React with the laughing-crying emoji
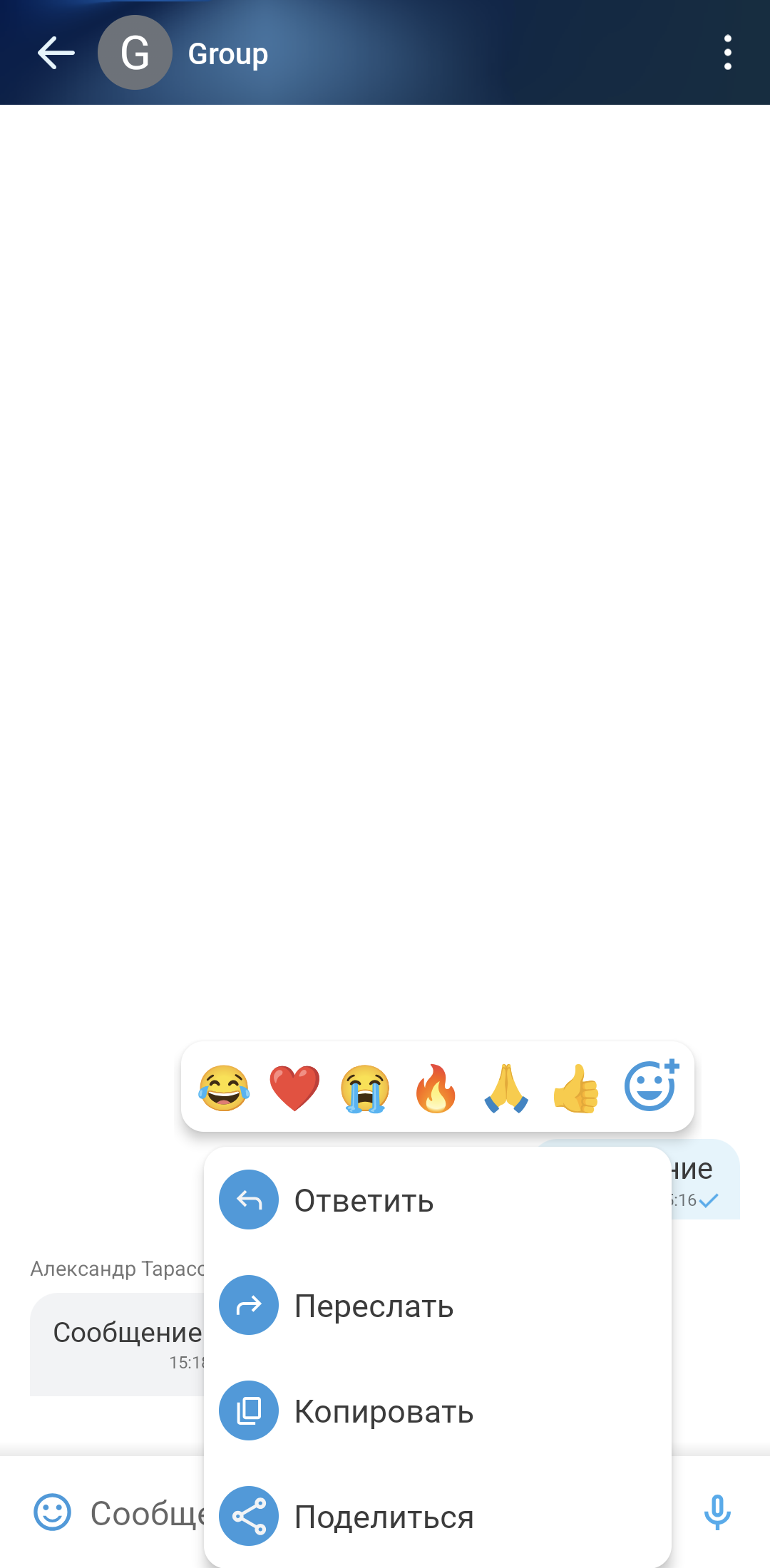This screenshot has width=770, height=1568. click(224, 1088)
